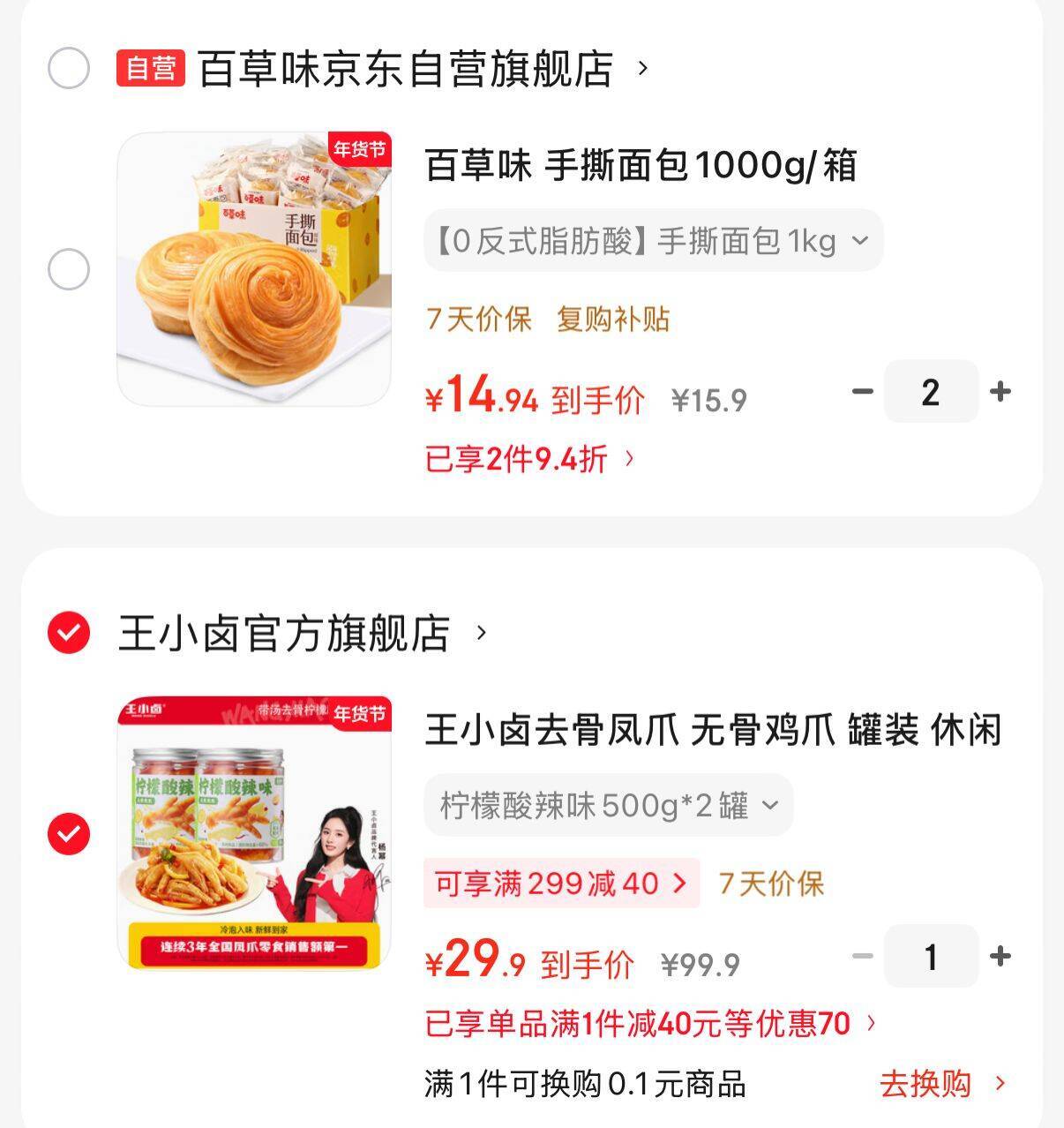Check the 百草味 手撕面包 item

(69, 269)
